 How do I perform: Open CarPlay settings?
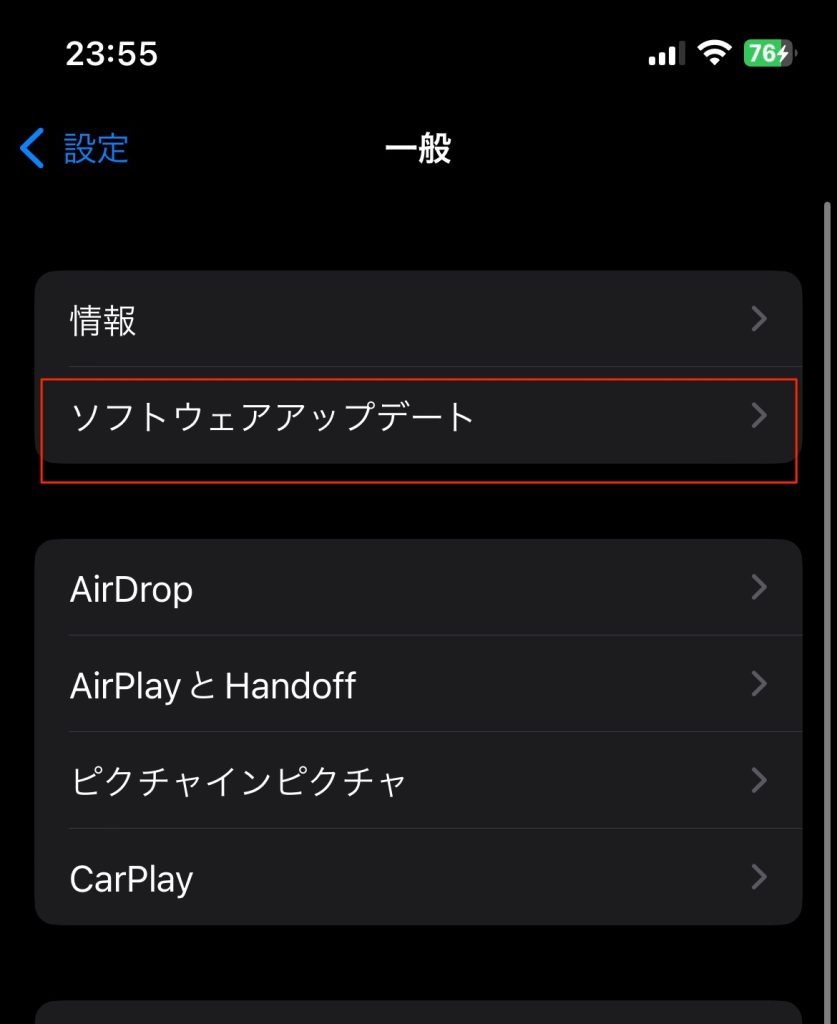(x=418, y=878)
